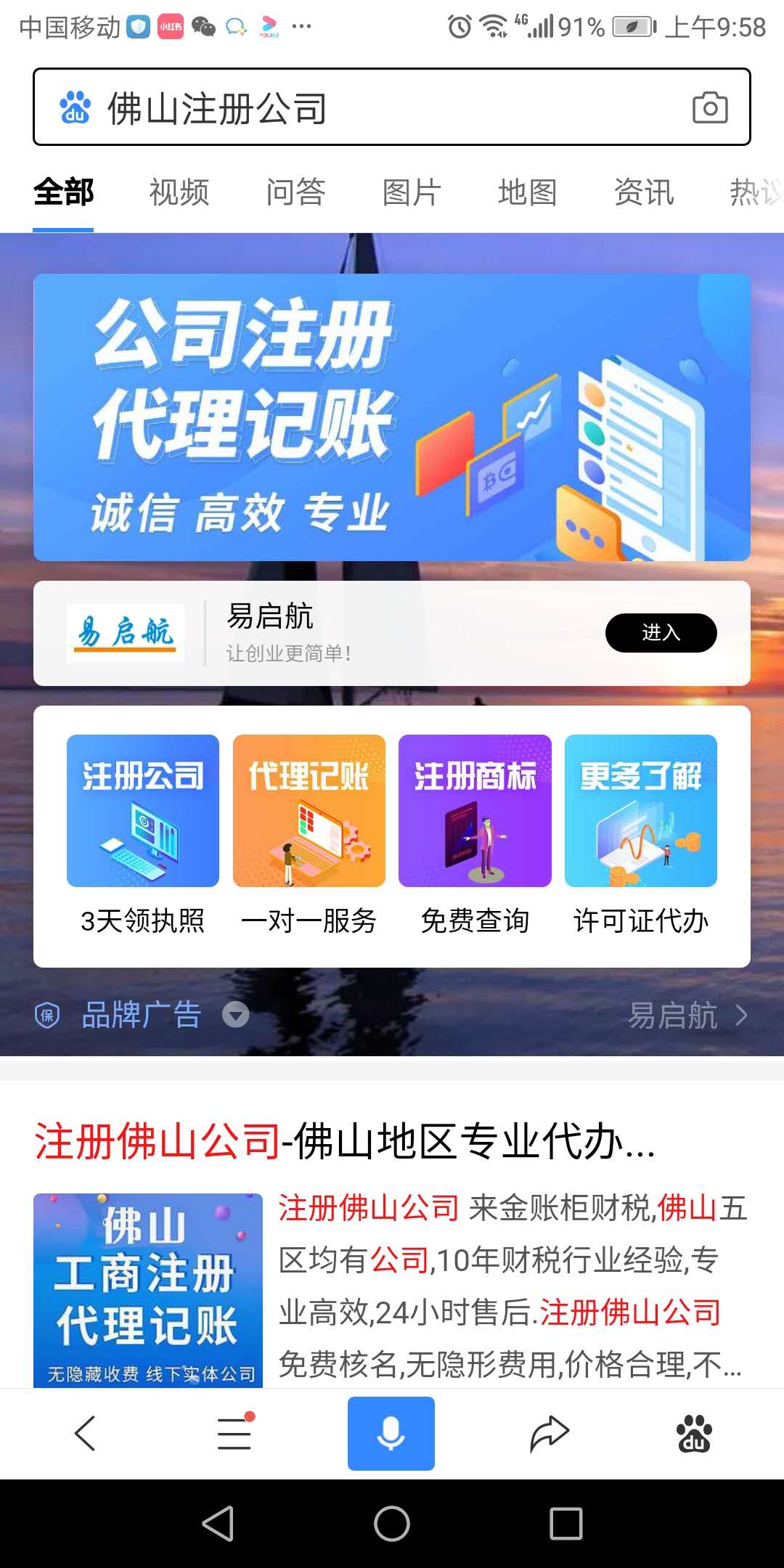Open the camera image search

[709, 108]
